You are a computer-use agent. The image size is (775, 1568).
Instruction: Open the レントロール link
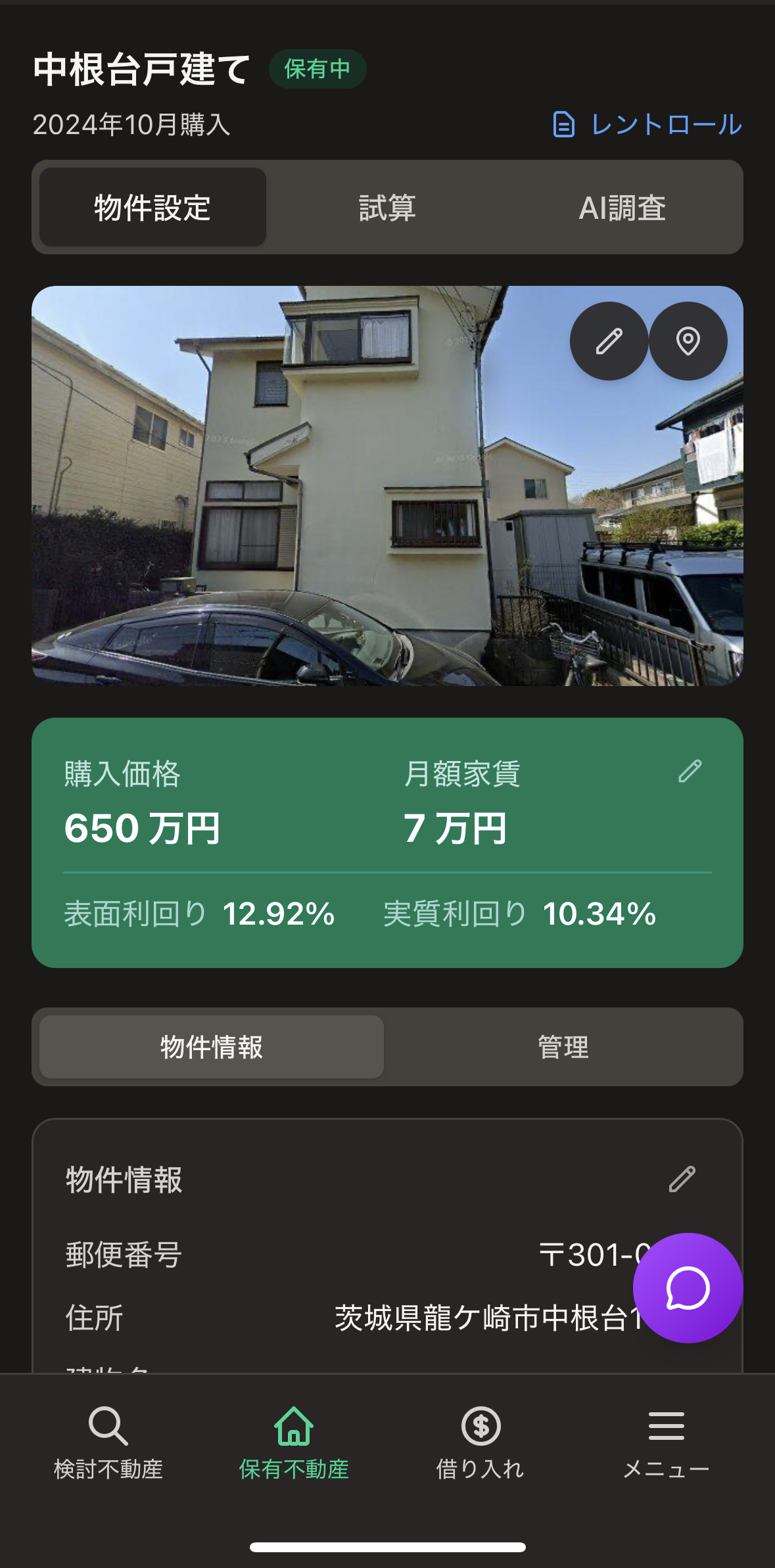pyautogui.click(x=647, y=124)
